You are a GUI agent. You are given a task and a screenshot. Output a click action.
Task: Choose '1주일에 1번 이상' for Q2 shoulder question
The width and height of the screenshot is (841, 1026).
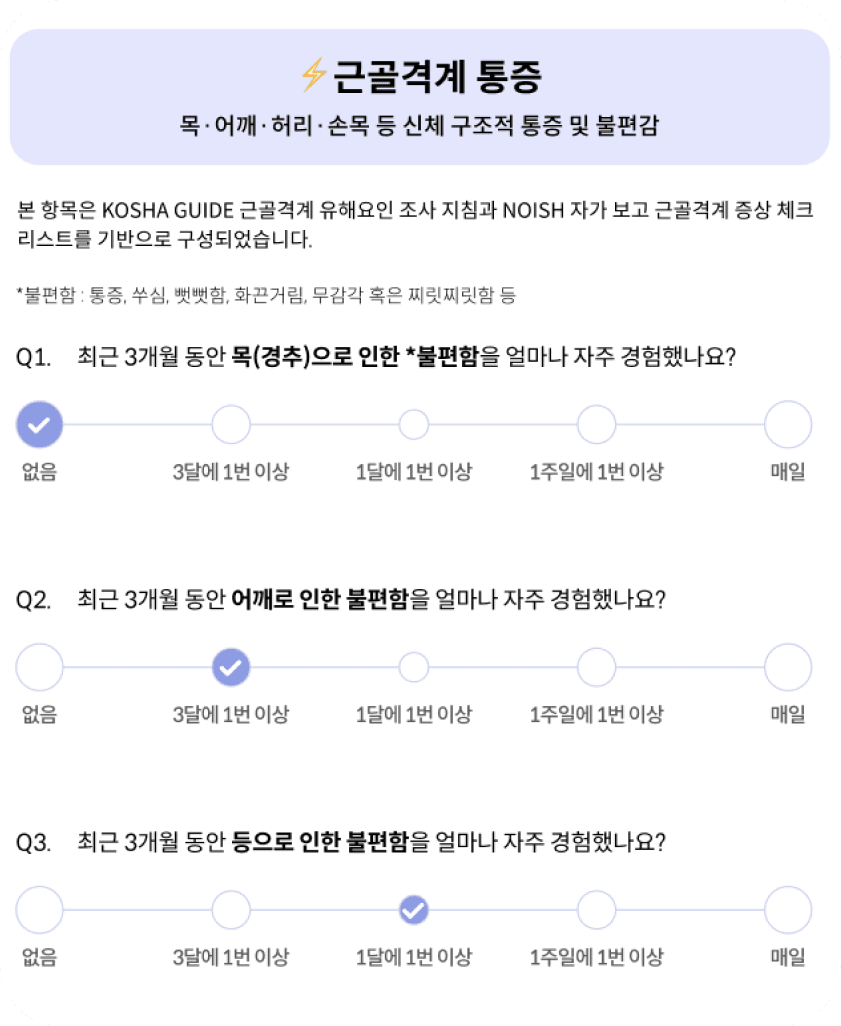pos(597,667)
